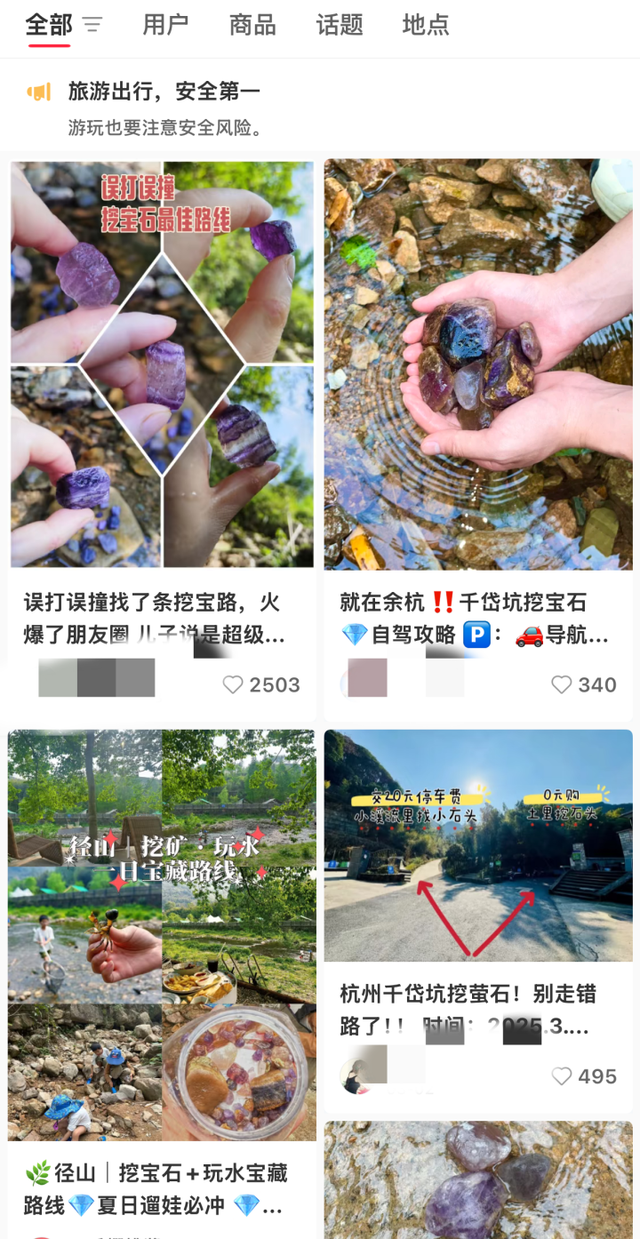Open the 误打误撞找了条挖宝路 post
The height and width of the screenshot is (1239, 640).
click(162, 365)
